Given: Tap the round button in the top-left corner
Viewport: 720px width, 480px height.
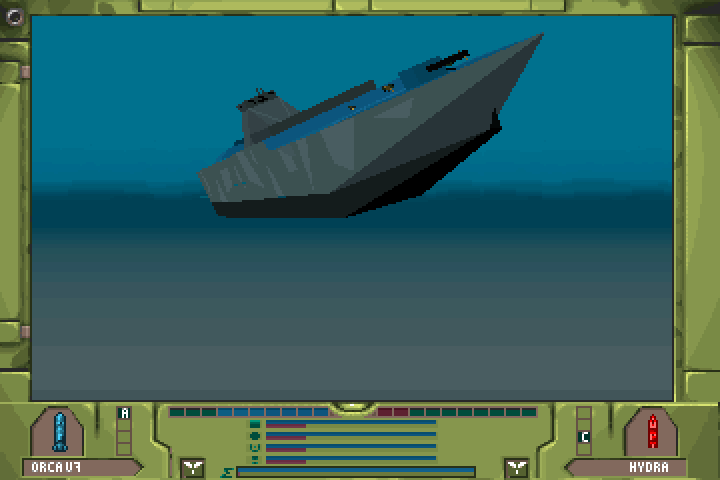Looking at the screenshot, I should [13, 16].
